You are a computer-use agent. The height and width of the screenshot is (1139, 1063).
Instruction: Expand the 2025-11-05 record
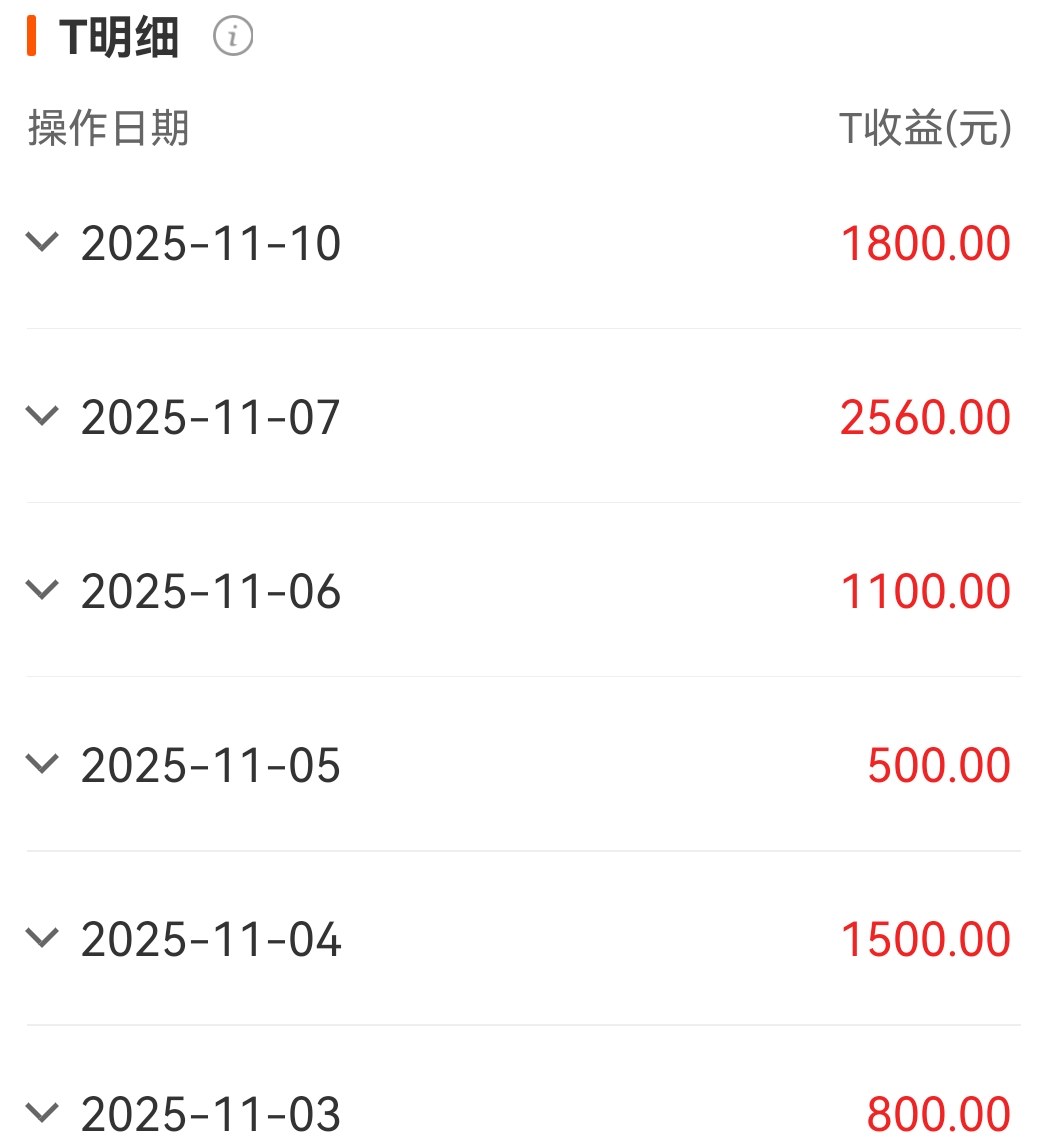[x=42, y=764]
